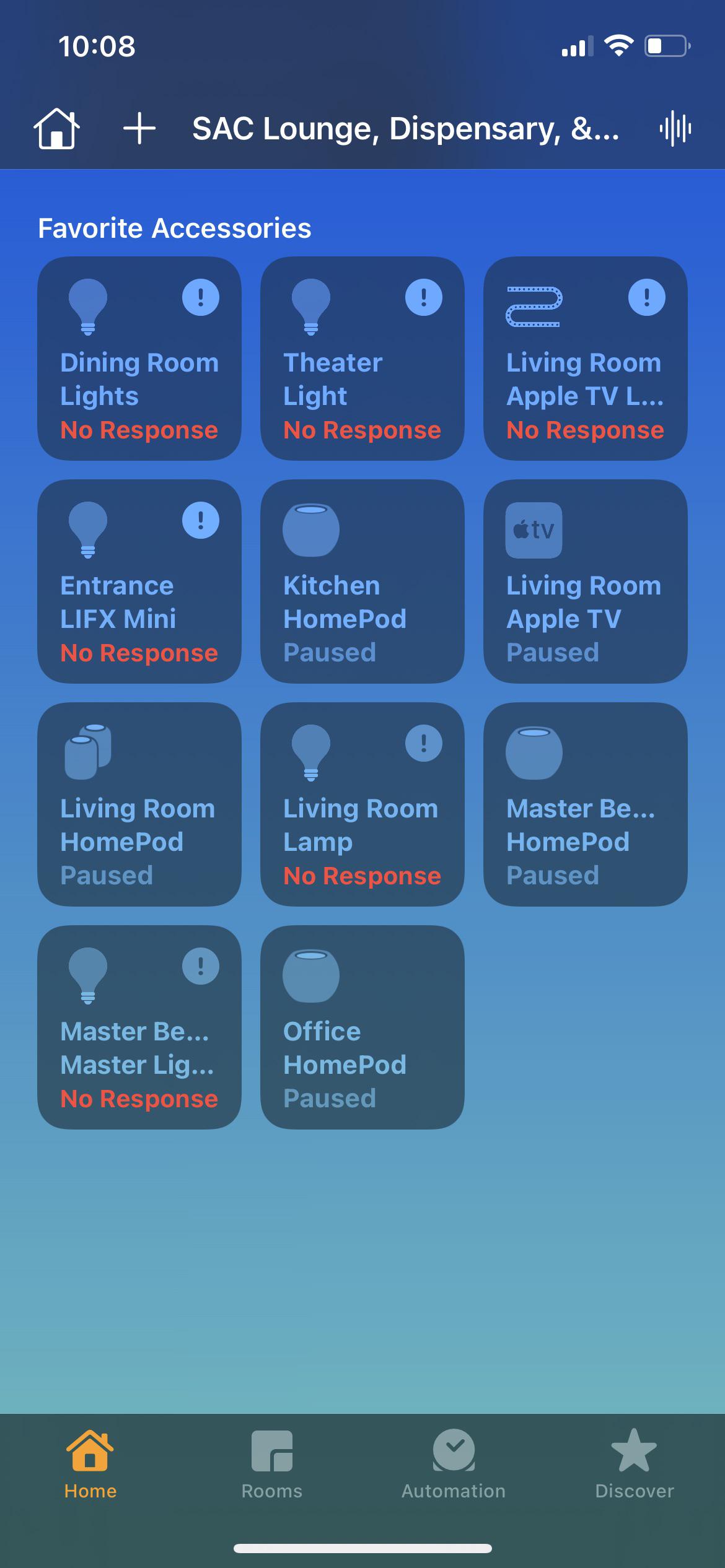
Task: Select the Theater Light tile
Action: click(362, 359)
